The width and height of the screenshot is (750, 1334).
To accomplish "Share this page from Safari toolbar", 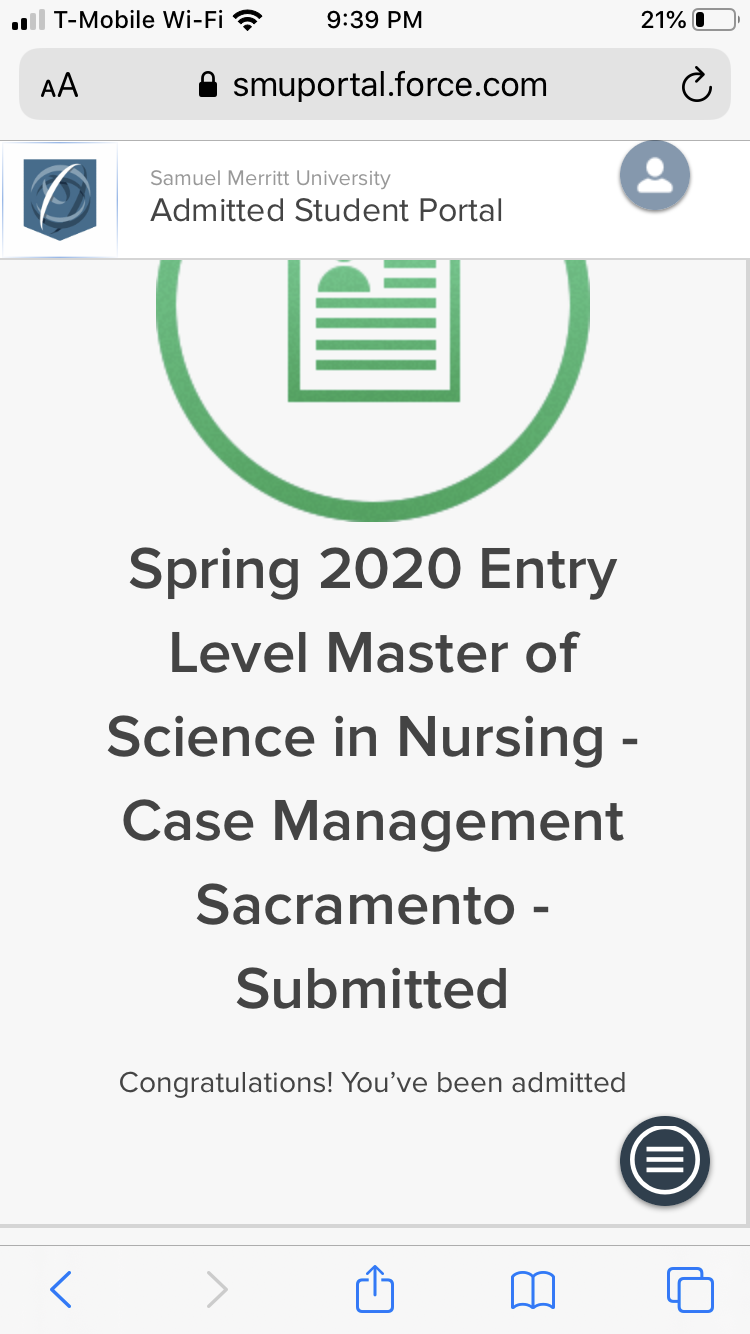I will coord(375,1287).
